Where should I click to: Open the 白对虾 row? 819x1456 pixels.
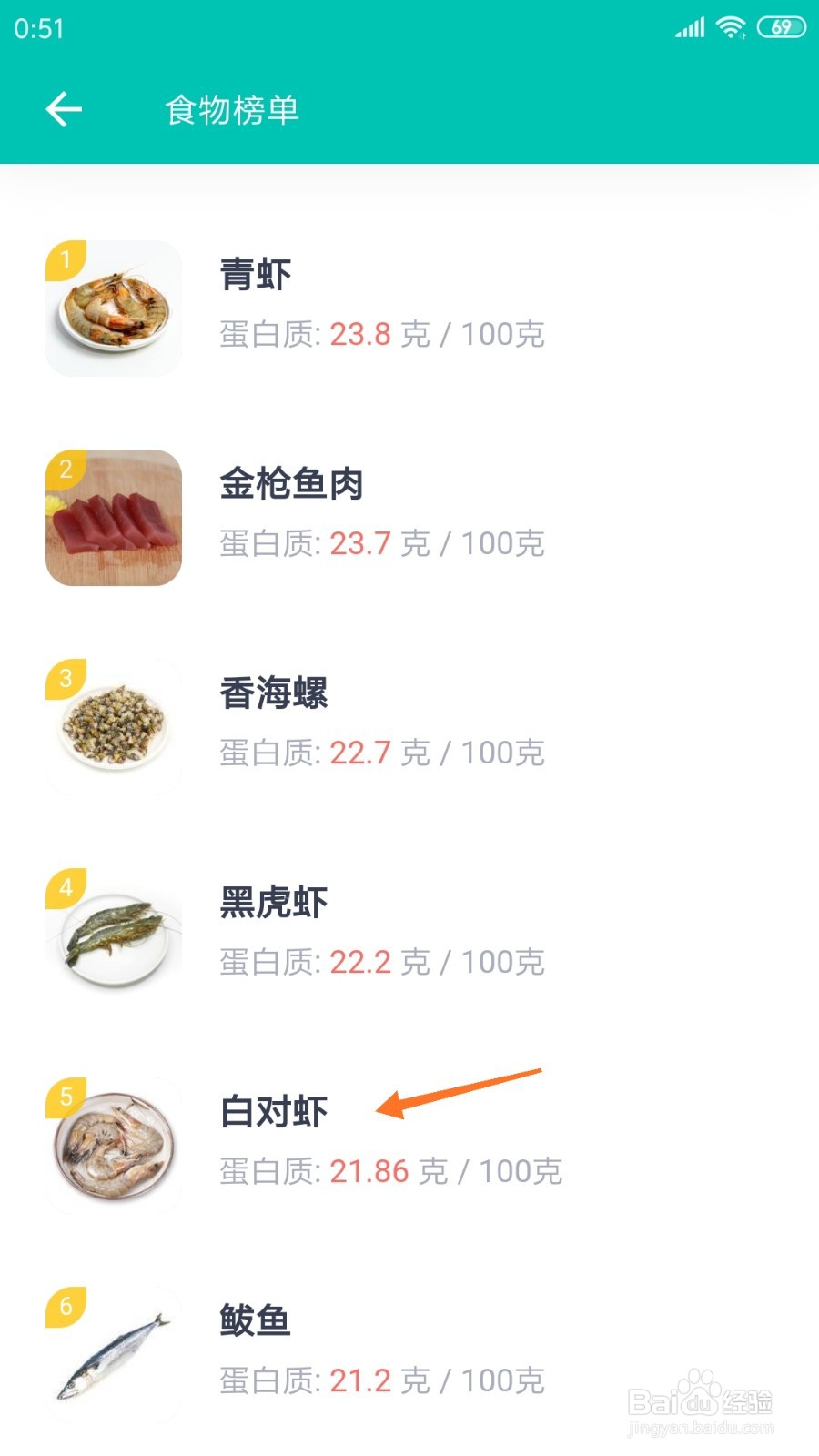pos(409,1145)
